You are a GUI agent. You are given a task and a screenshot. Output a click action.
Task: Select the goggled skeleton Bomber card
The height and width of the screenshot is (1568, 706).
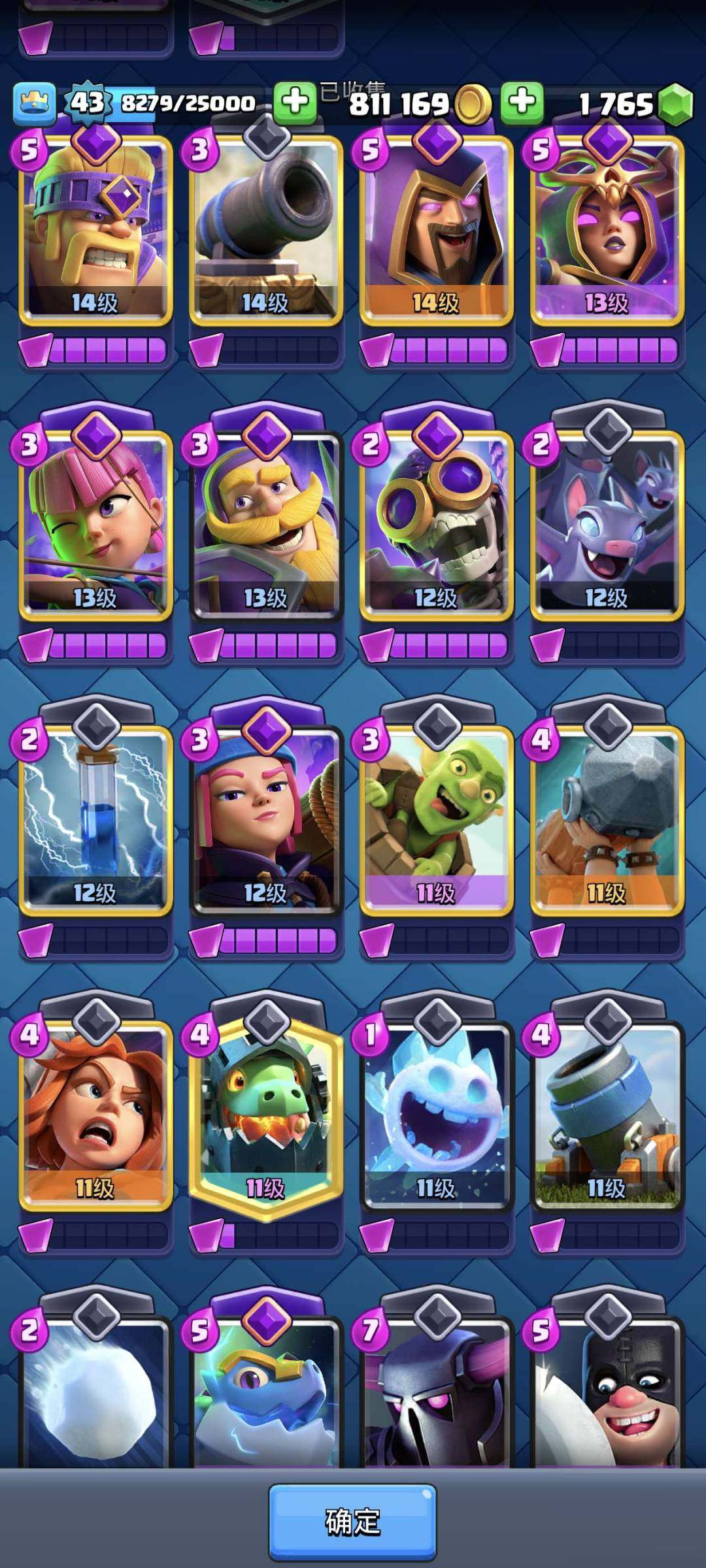click(436, 523)
